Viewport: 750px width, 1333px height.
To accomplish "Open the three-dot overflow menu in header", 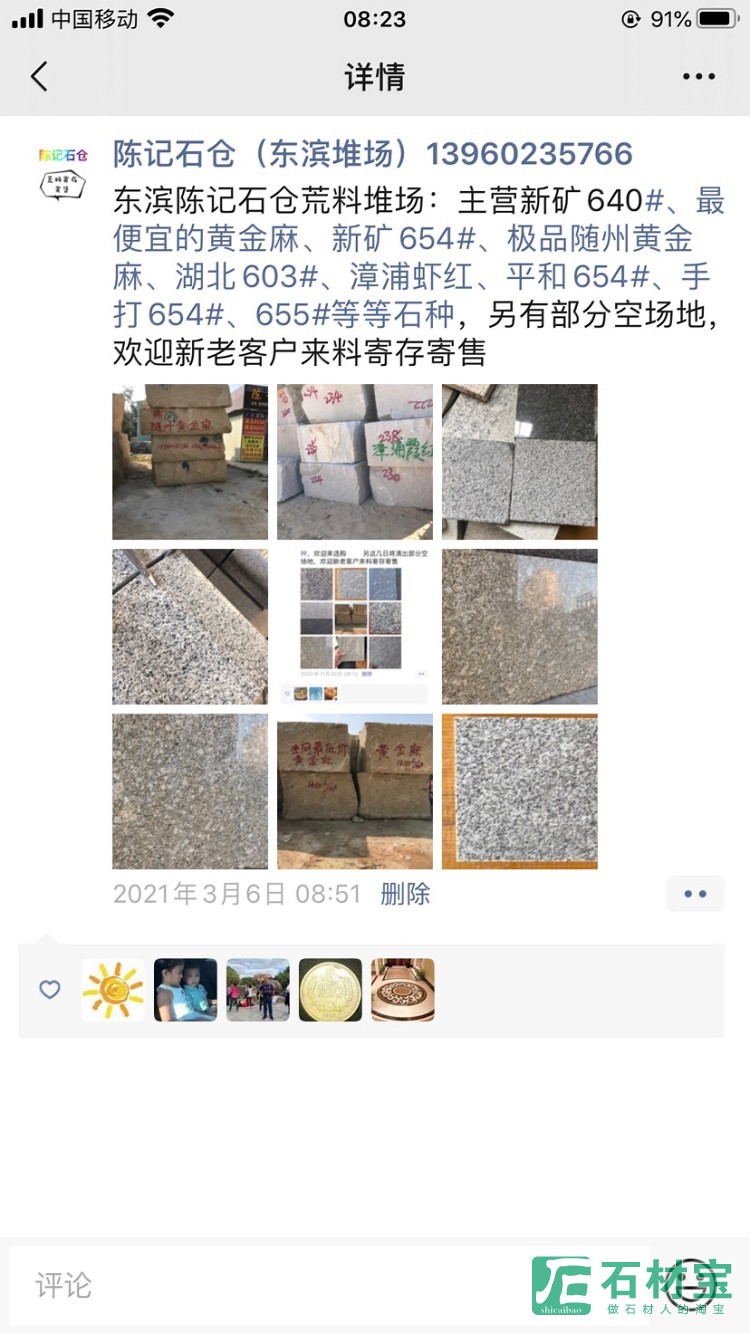I will [x=698, y=77].
